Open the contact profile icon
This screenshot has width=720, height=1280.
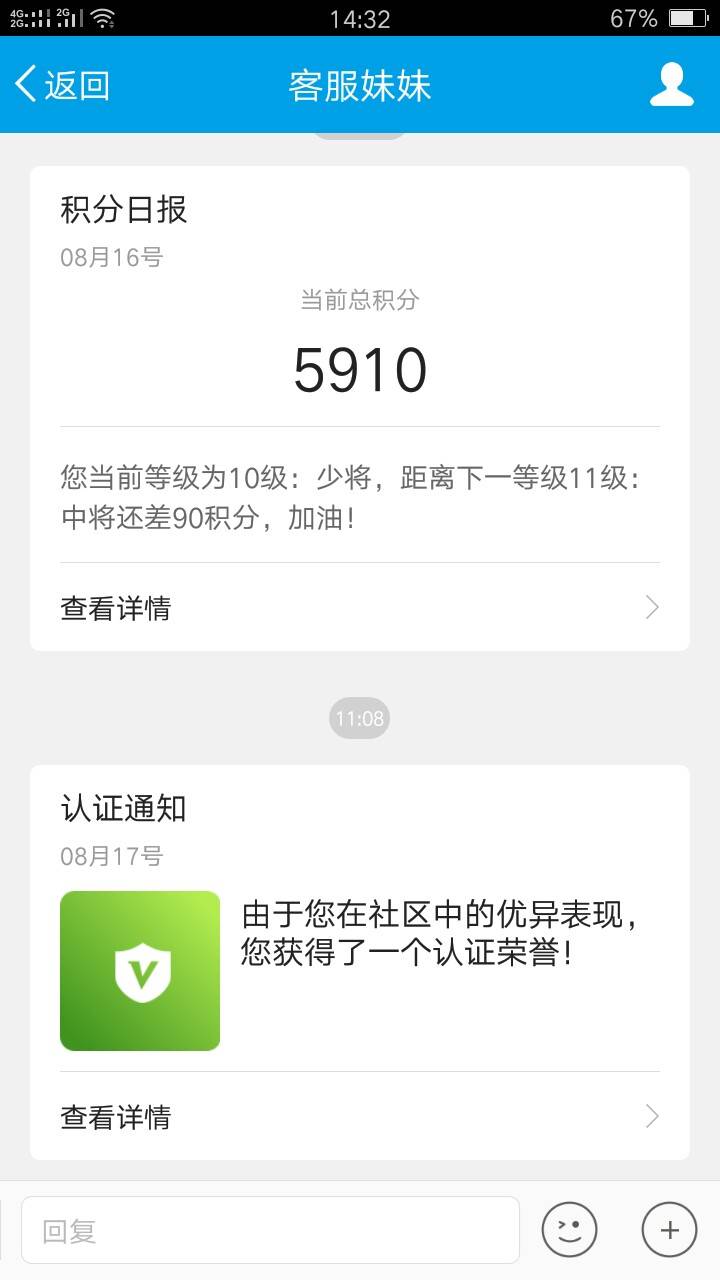(671, 85)
